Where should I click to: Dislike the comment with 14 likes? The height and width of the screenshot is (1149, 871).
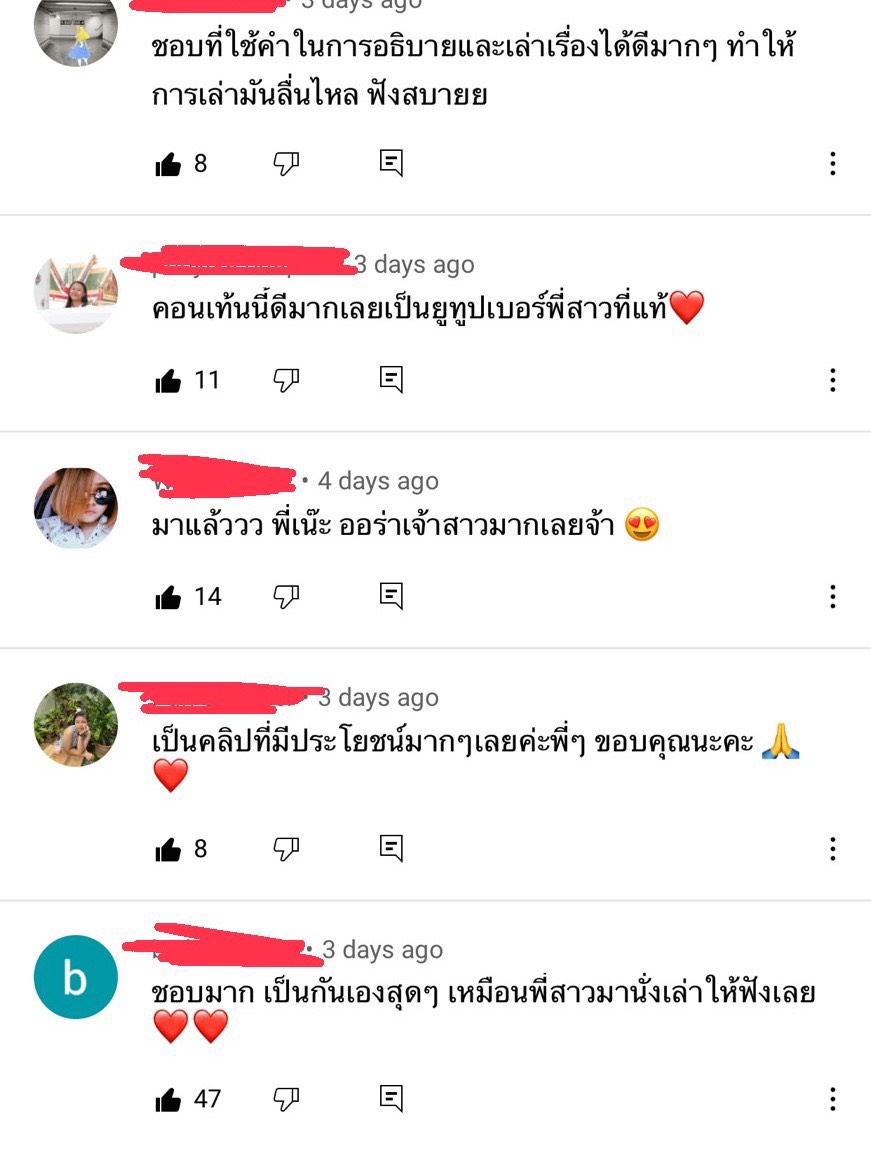[287, 597]
